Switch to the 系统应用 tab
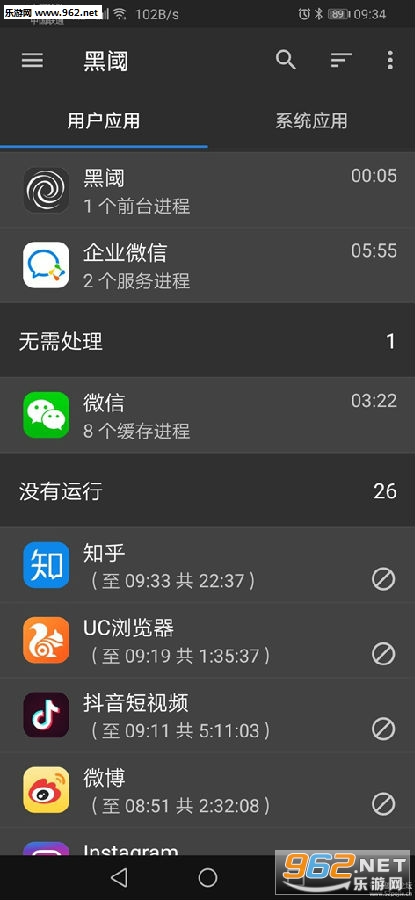The image size is (415, 900). pyautogui.click(x=311, y=121)
